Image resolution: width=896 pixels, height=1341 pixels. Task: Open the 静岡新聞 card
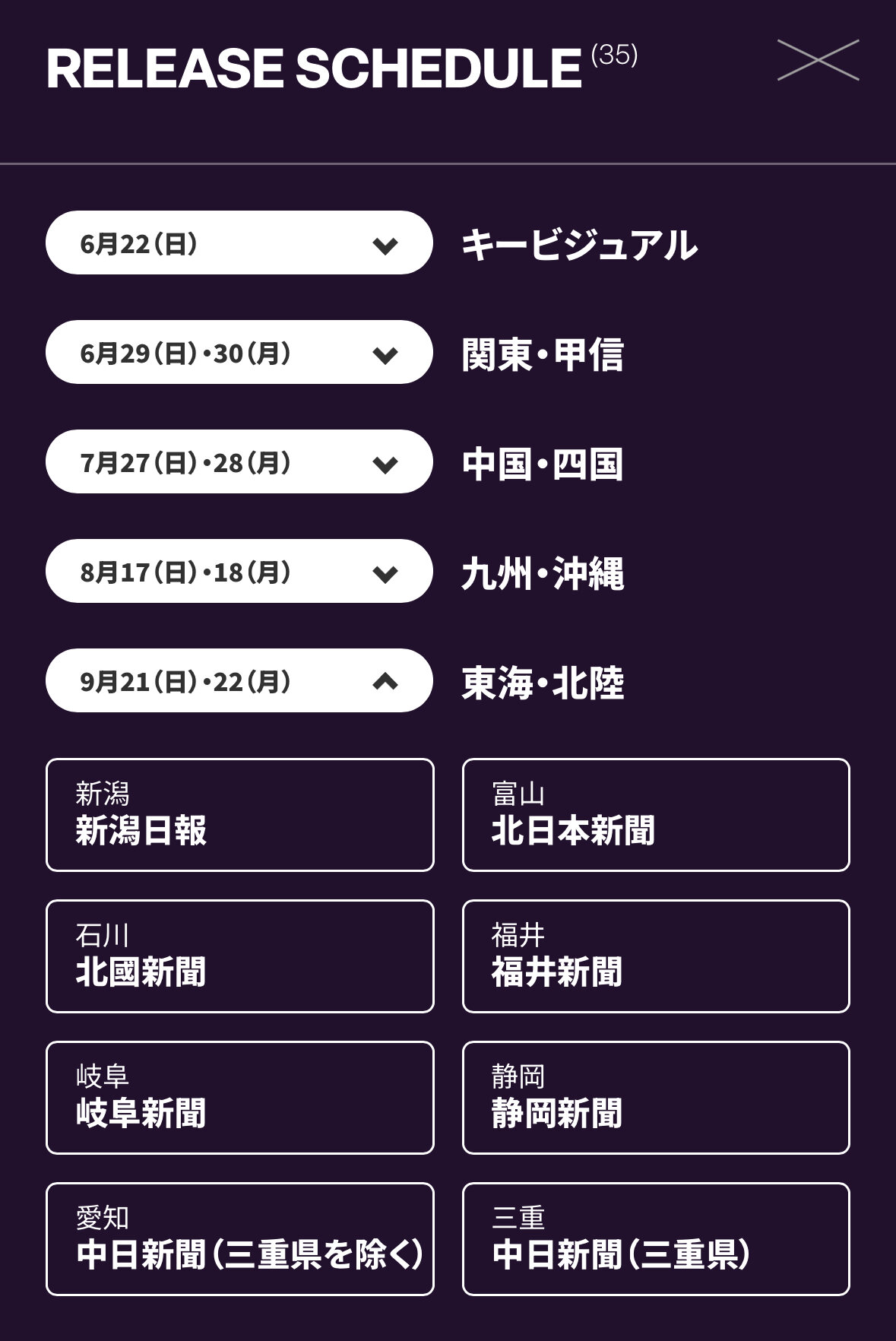[656, 1098]
